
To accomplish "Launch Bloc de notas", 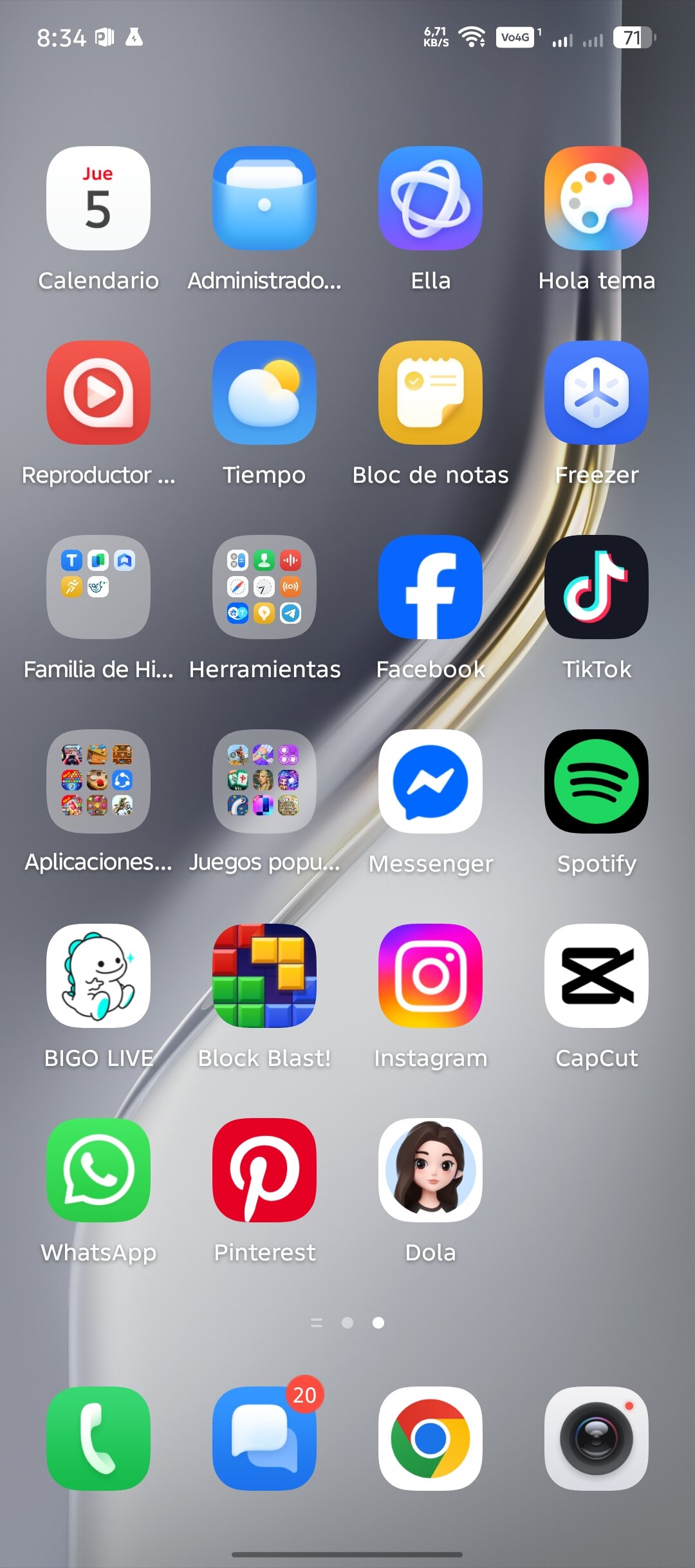I will 431,393.
